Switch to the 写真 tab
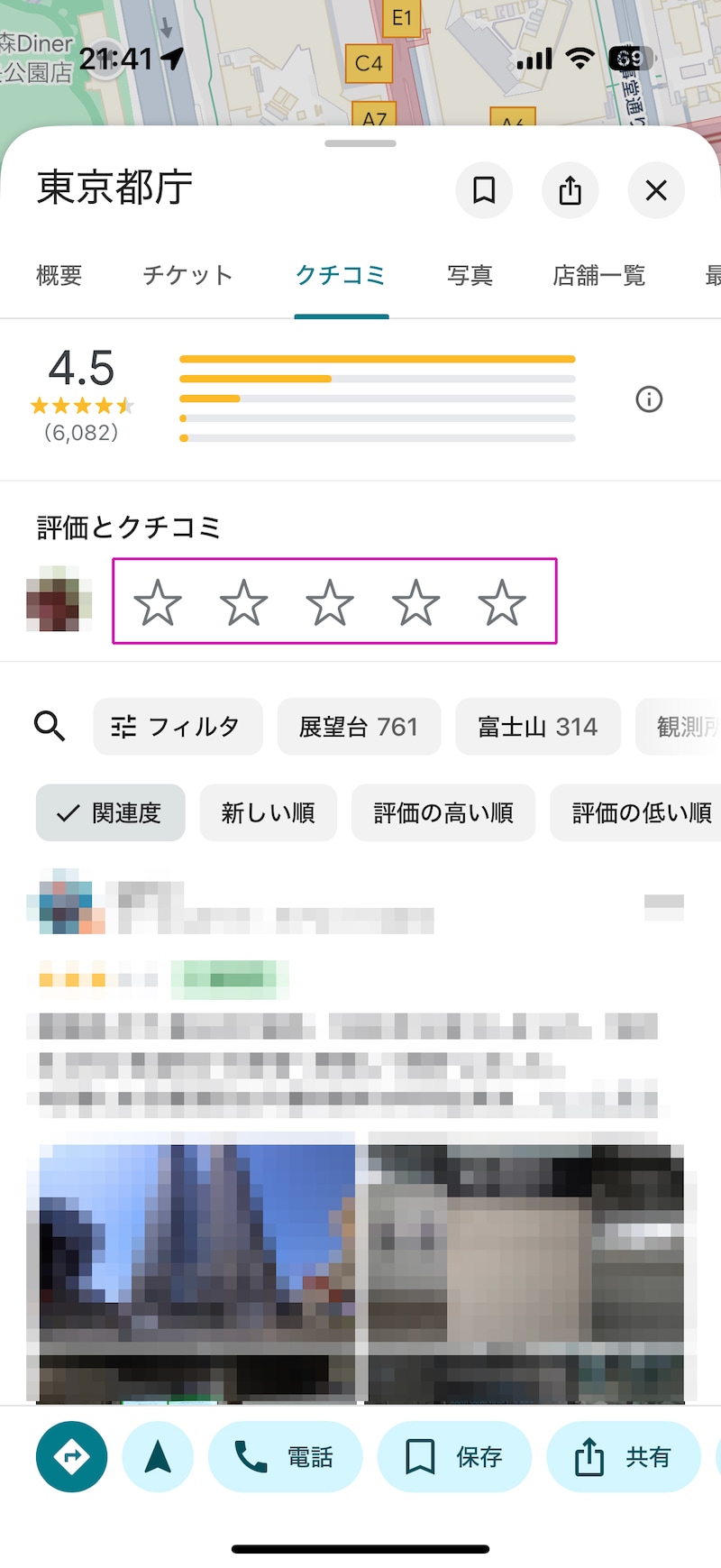Image resolution: width=721 pixels, height=1568 pixels. [469, 275]
